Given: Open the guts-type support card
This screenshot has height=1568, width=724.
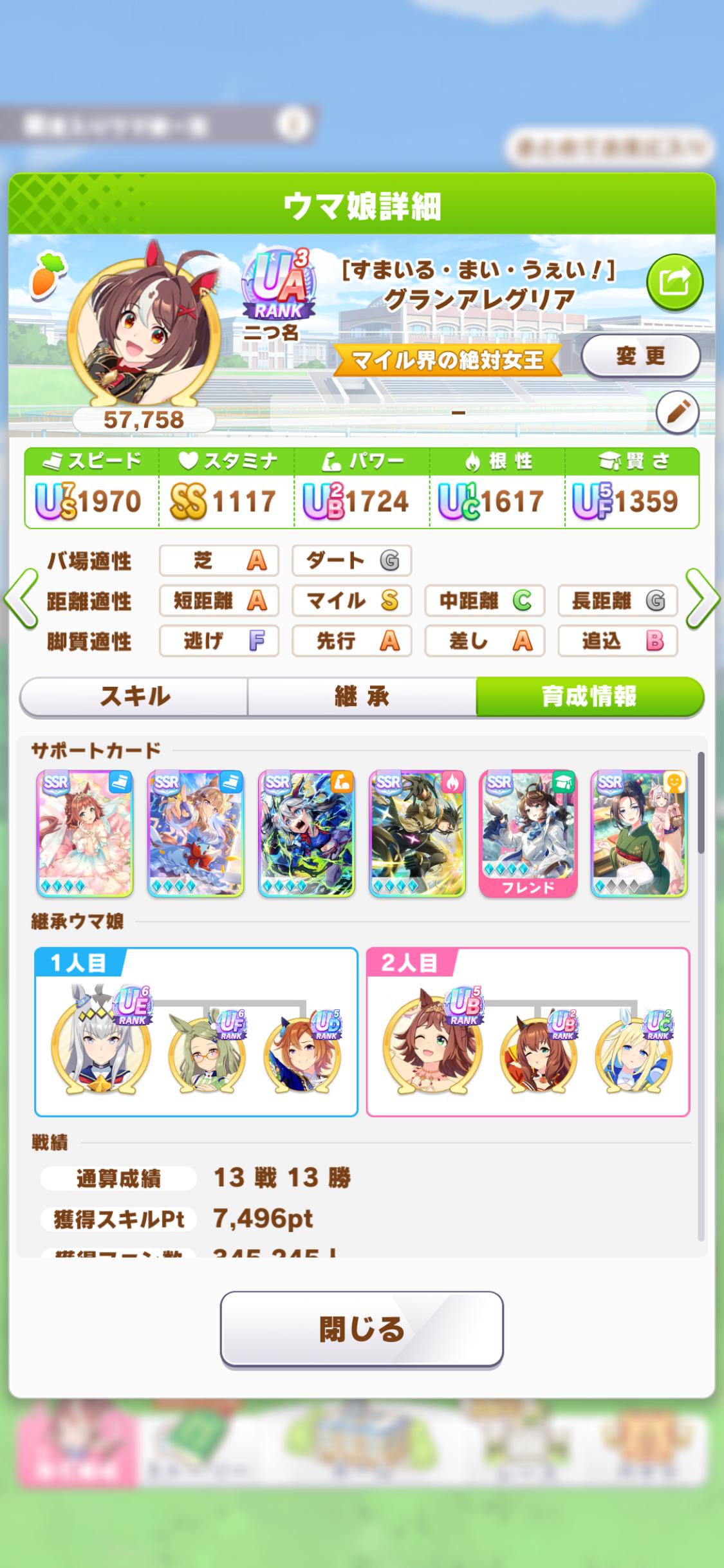Looking at the screenshot, I should pos(417,833).
